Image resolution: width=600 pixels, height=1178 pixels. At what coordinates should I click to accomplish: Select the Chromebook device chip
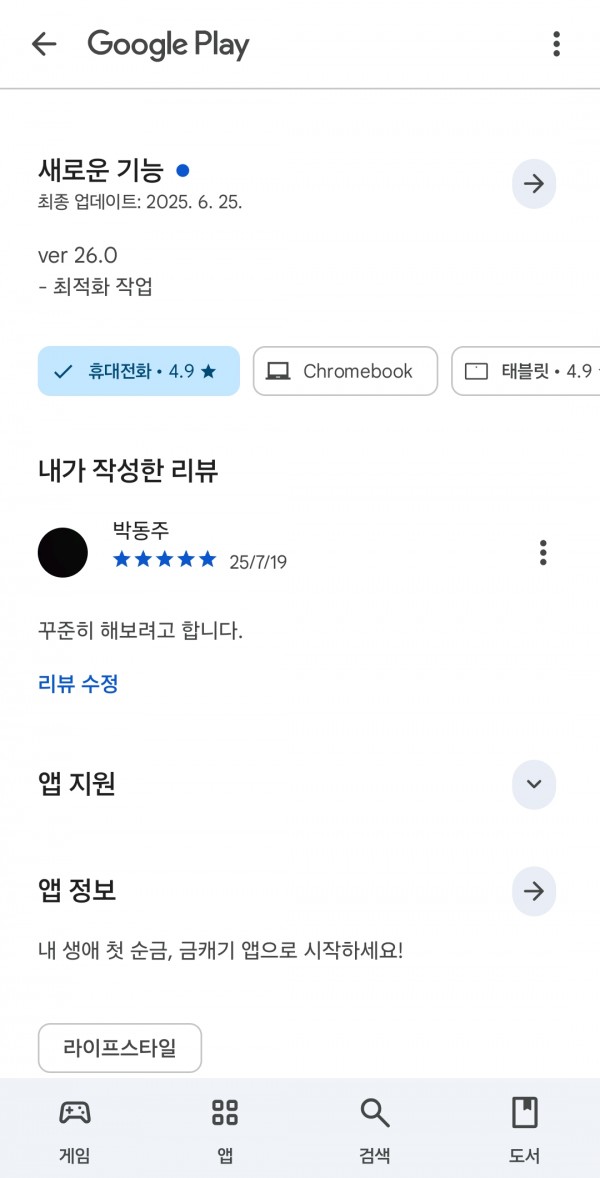click(x=345, y=371)
